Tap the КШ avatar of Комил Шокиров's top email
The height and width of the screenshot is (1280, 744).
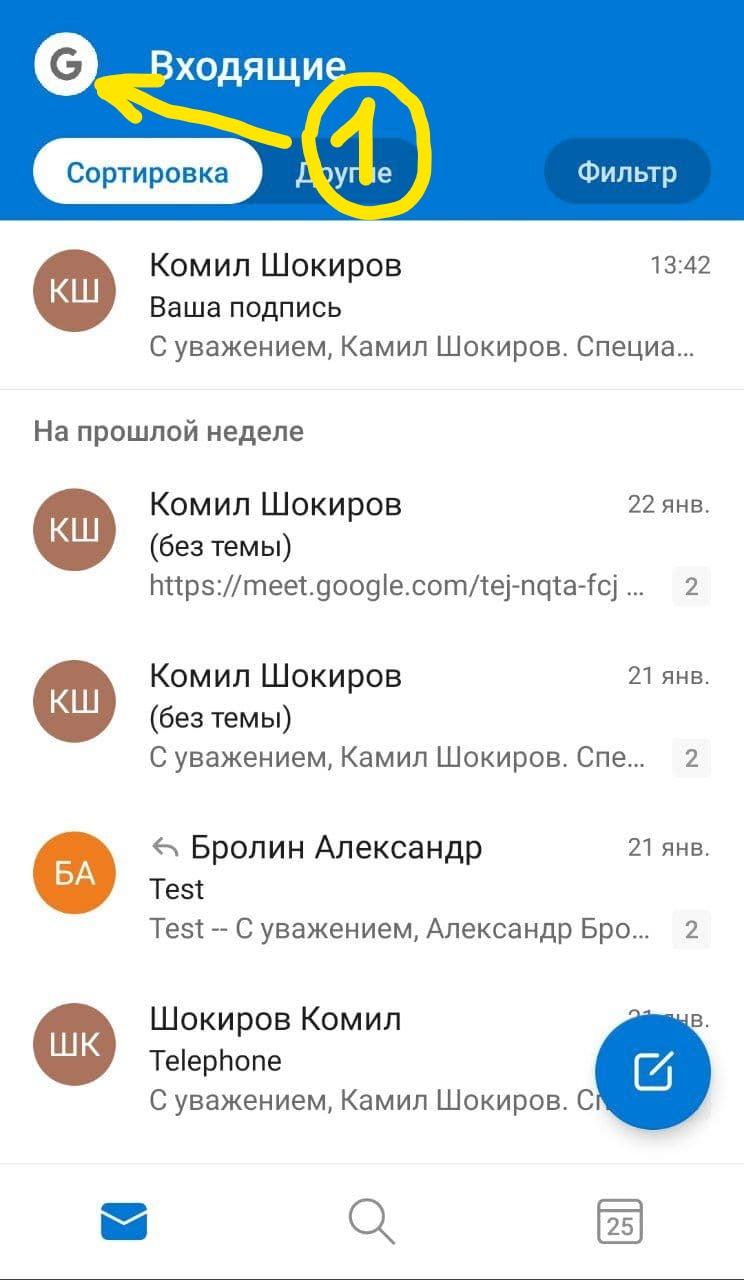click(74, 290)
